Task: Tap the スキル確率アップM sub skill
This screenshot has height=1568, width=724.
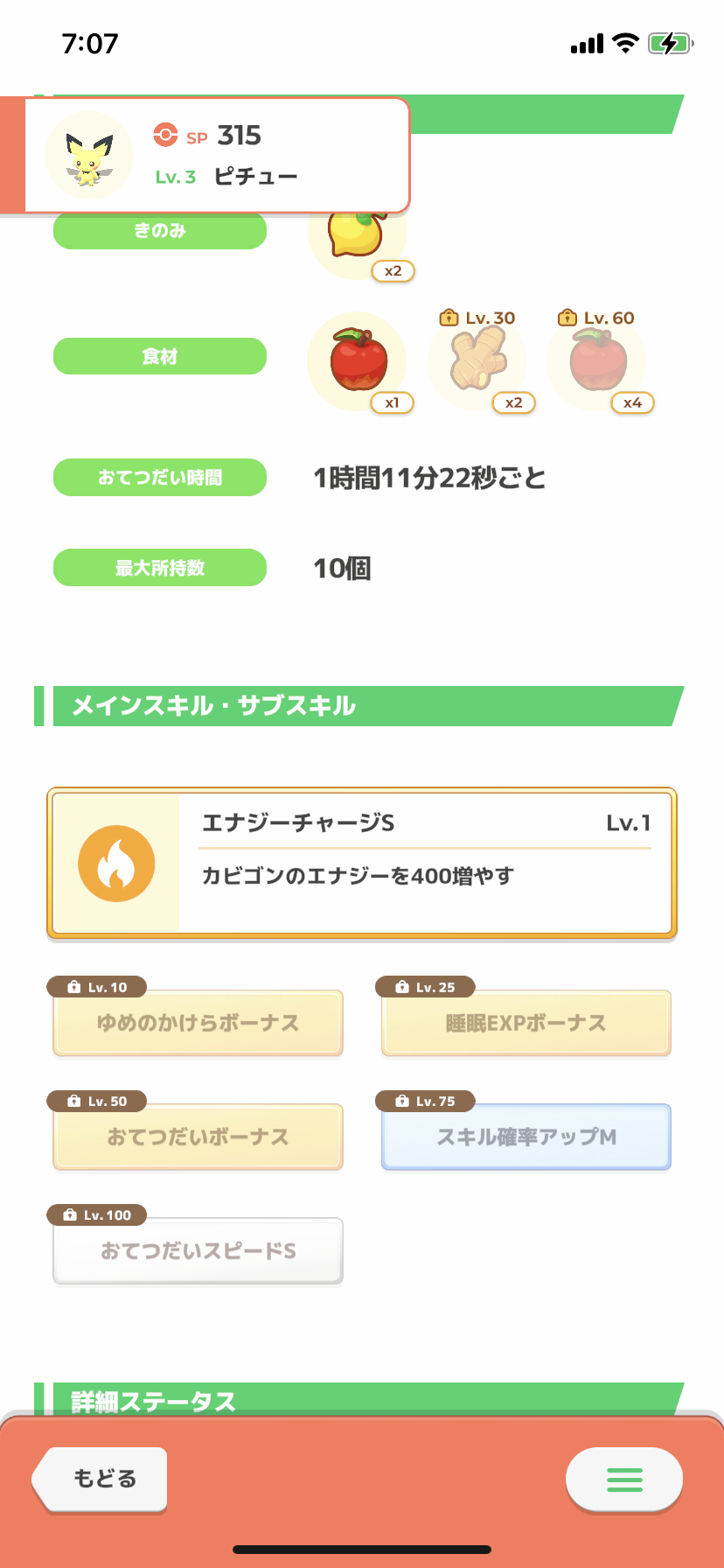Action: (x=526, y=1137)
